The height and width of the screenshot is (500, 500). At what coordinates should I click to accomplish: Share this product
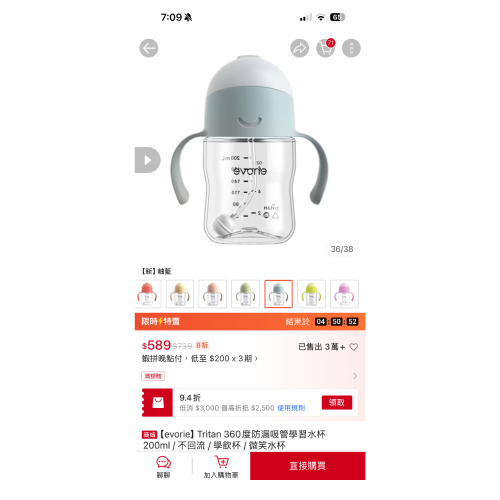point(299,48)
